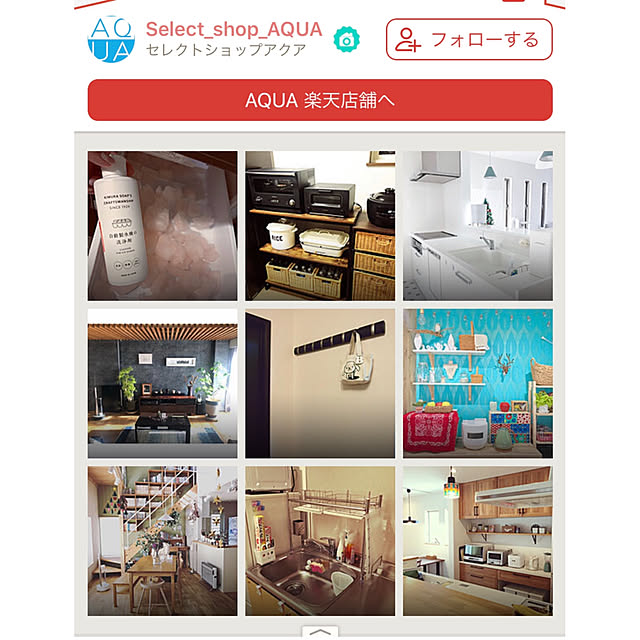The height and width of the screenshot is (640, 640).
Task: Open Select_shop_AQUA profile name
Action: click(233, 29)
